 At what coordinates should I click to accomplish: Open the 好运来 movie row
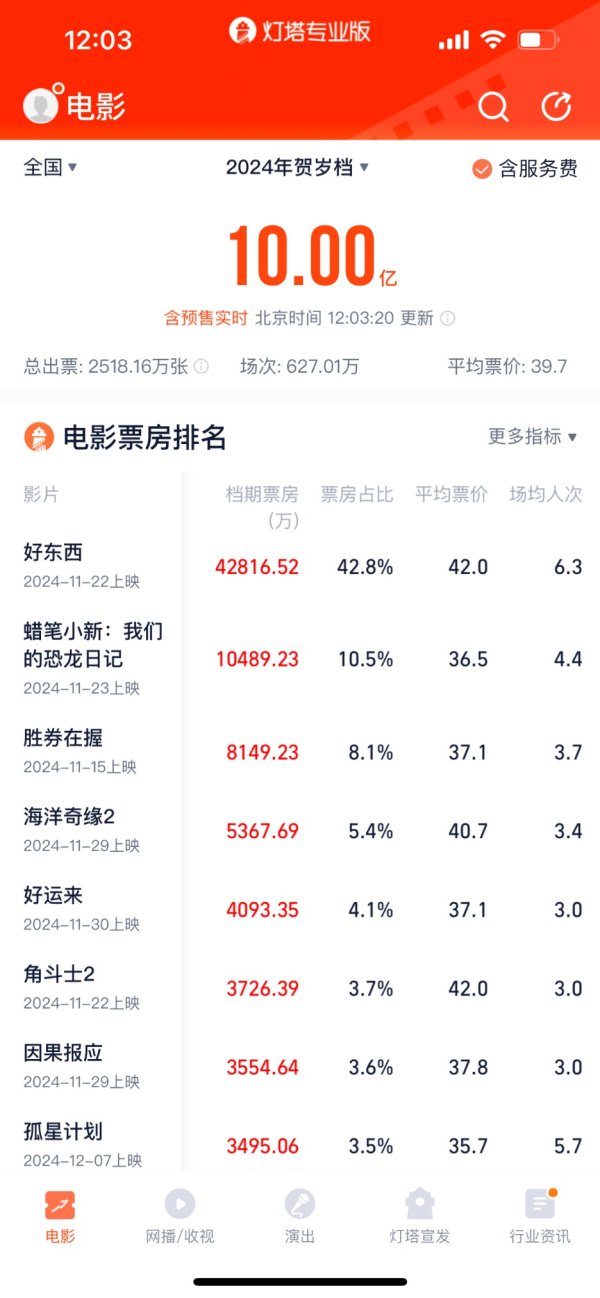[300, 909]
